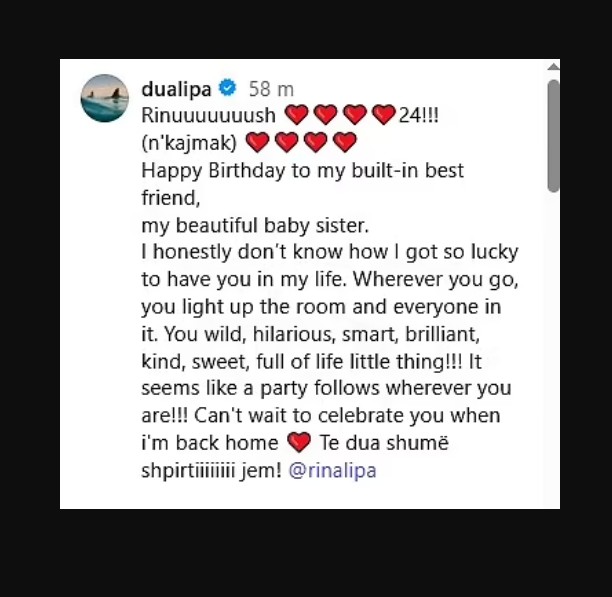
Task: Open the dualipa username link
Action: click(x=176, y=88)
